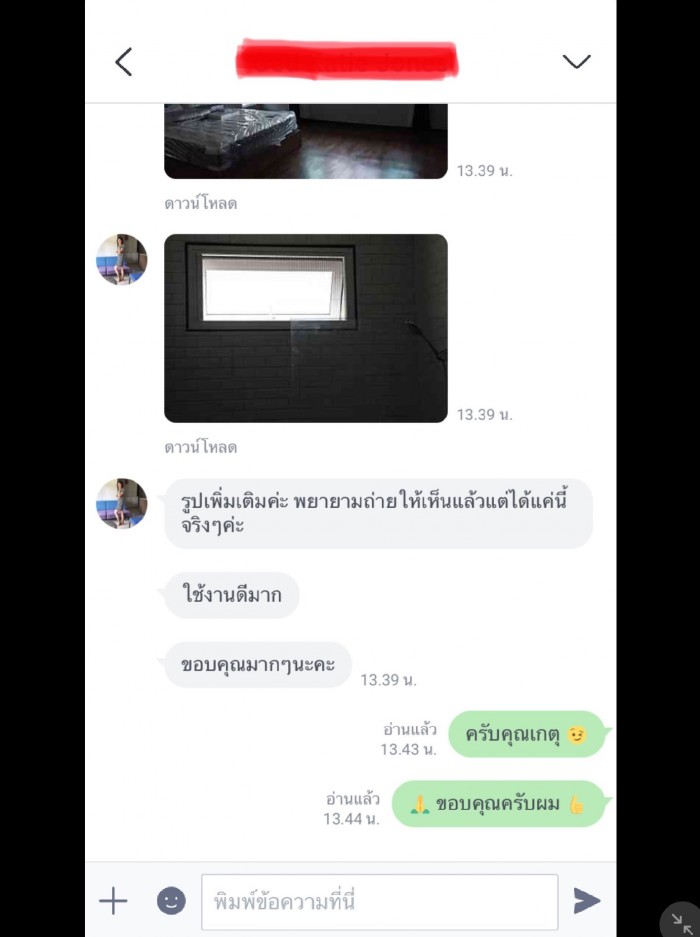
Task: Go back to the chat list
Action: (124, 62)
